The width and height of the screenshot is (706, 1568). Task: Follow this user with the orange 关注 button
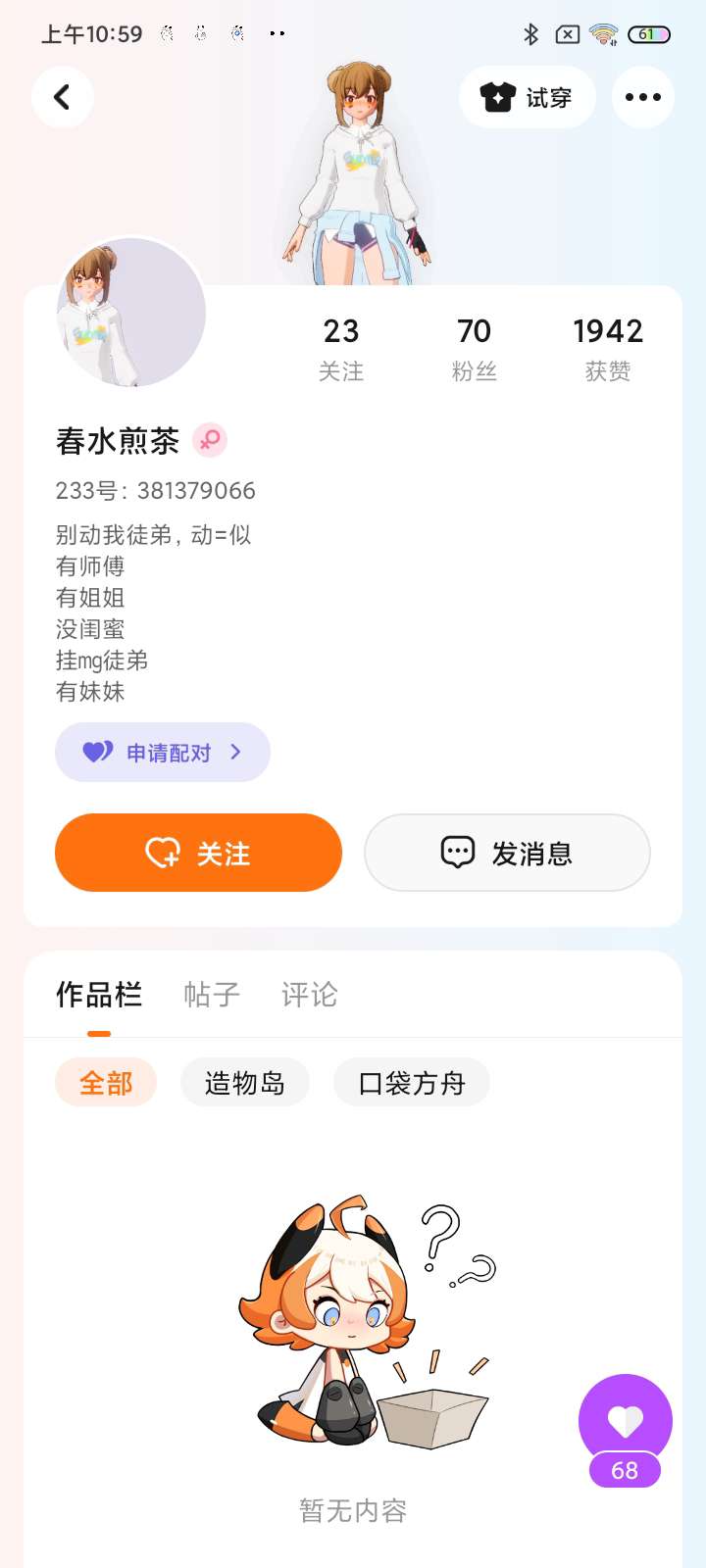pyautogui.click(x=198, y=853)
